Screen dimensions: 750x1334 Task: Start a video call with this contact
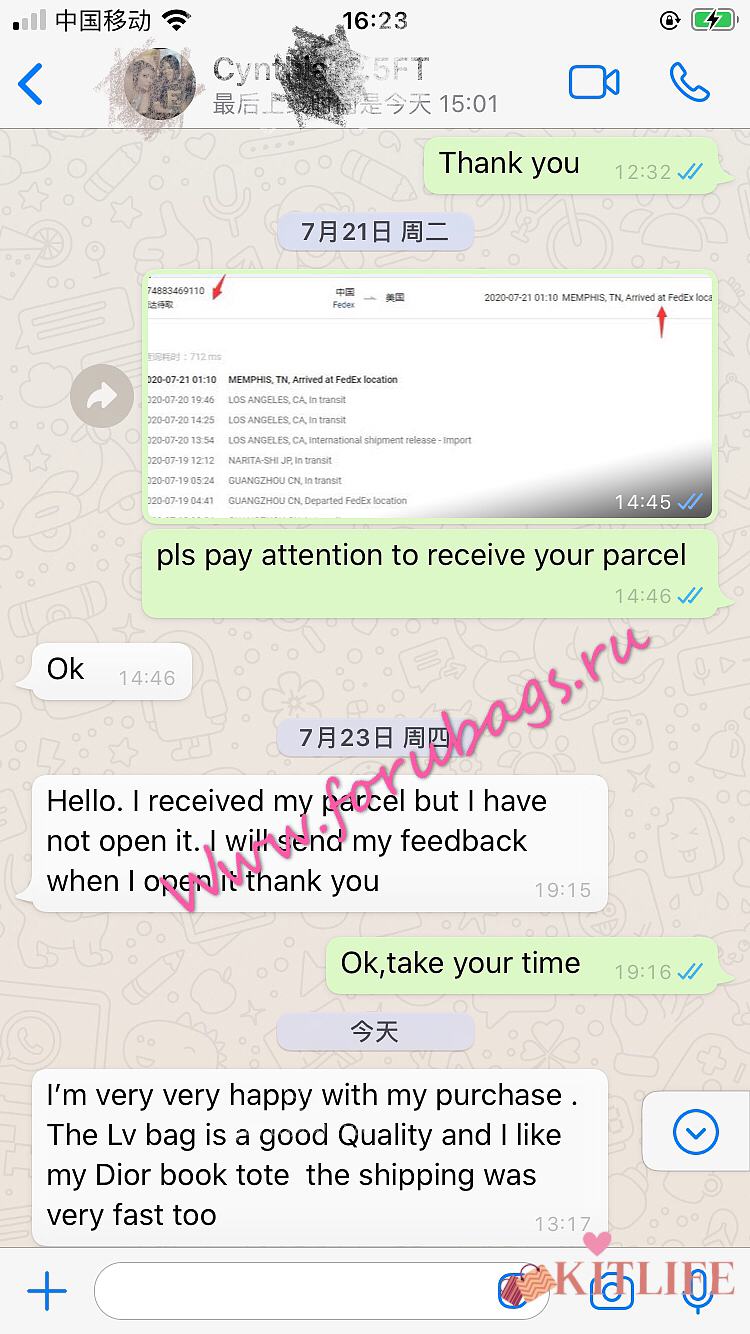pyautogui.click(x=594, y=83)
